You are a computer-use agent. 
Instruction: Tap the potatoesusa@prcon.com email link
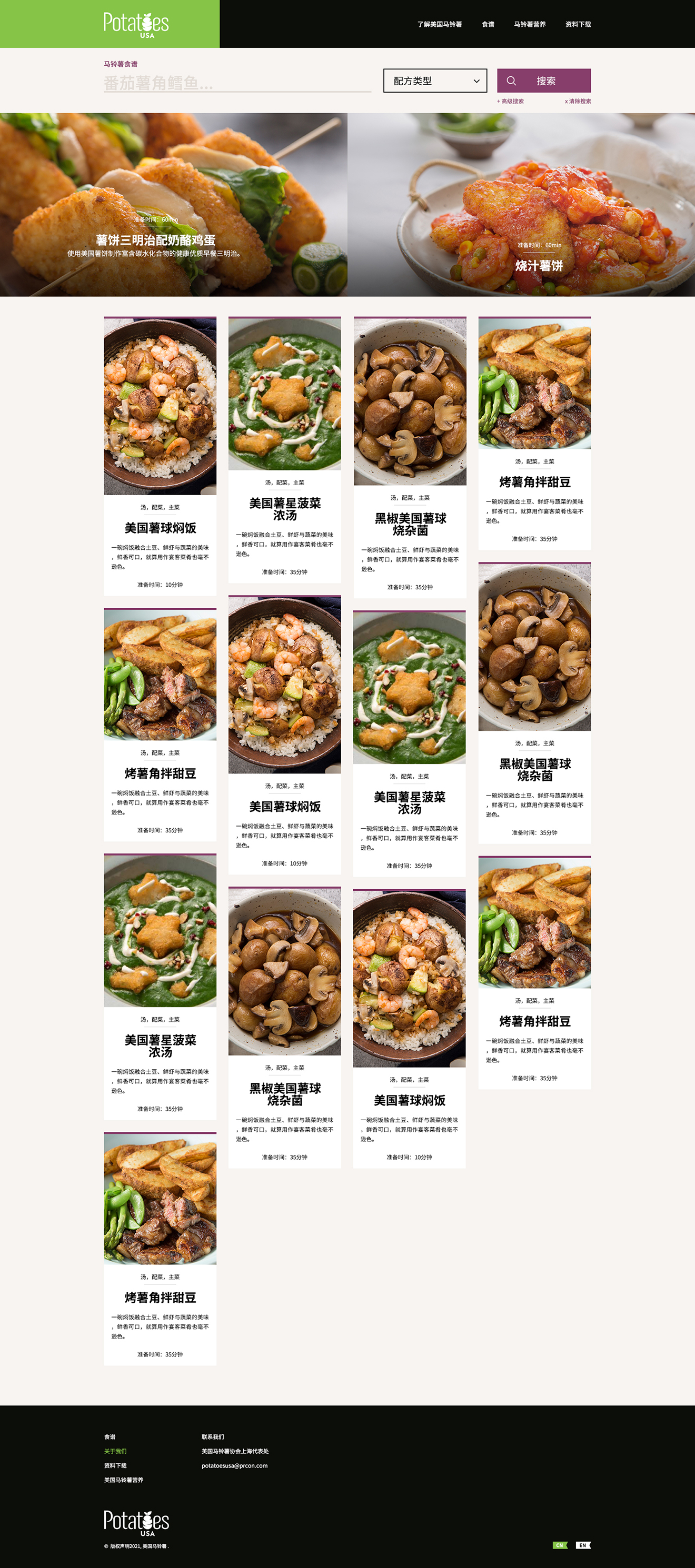(234, 1466)
